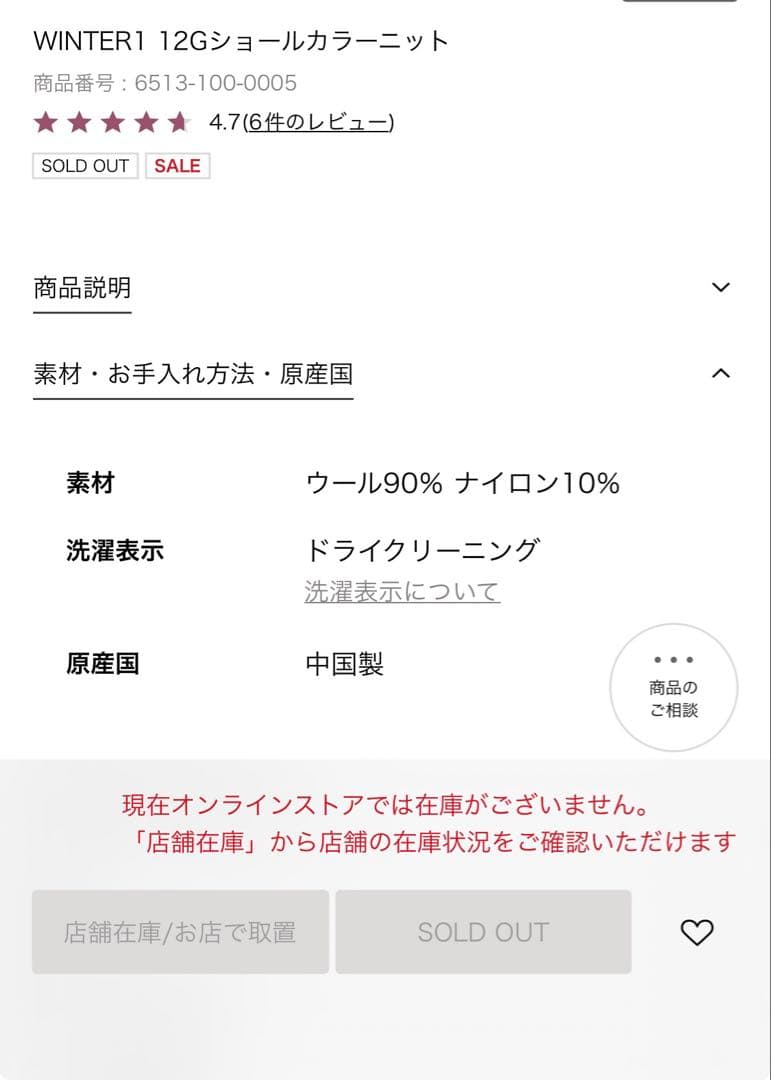The width and height of the screenshot is (771, 1080).
Task: Toggle the SALE badge
Action: click(176, 166)
